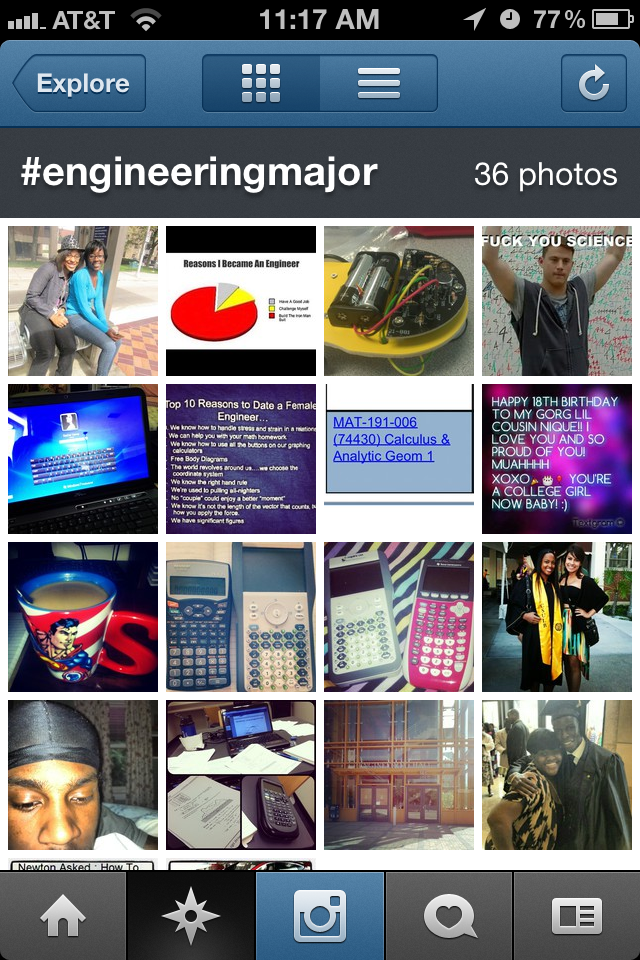640x960 pixels.
Task: Open the Happy 18th Birthday photo
Action: coord(557,459)
